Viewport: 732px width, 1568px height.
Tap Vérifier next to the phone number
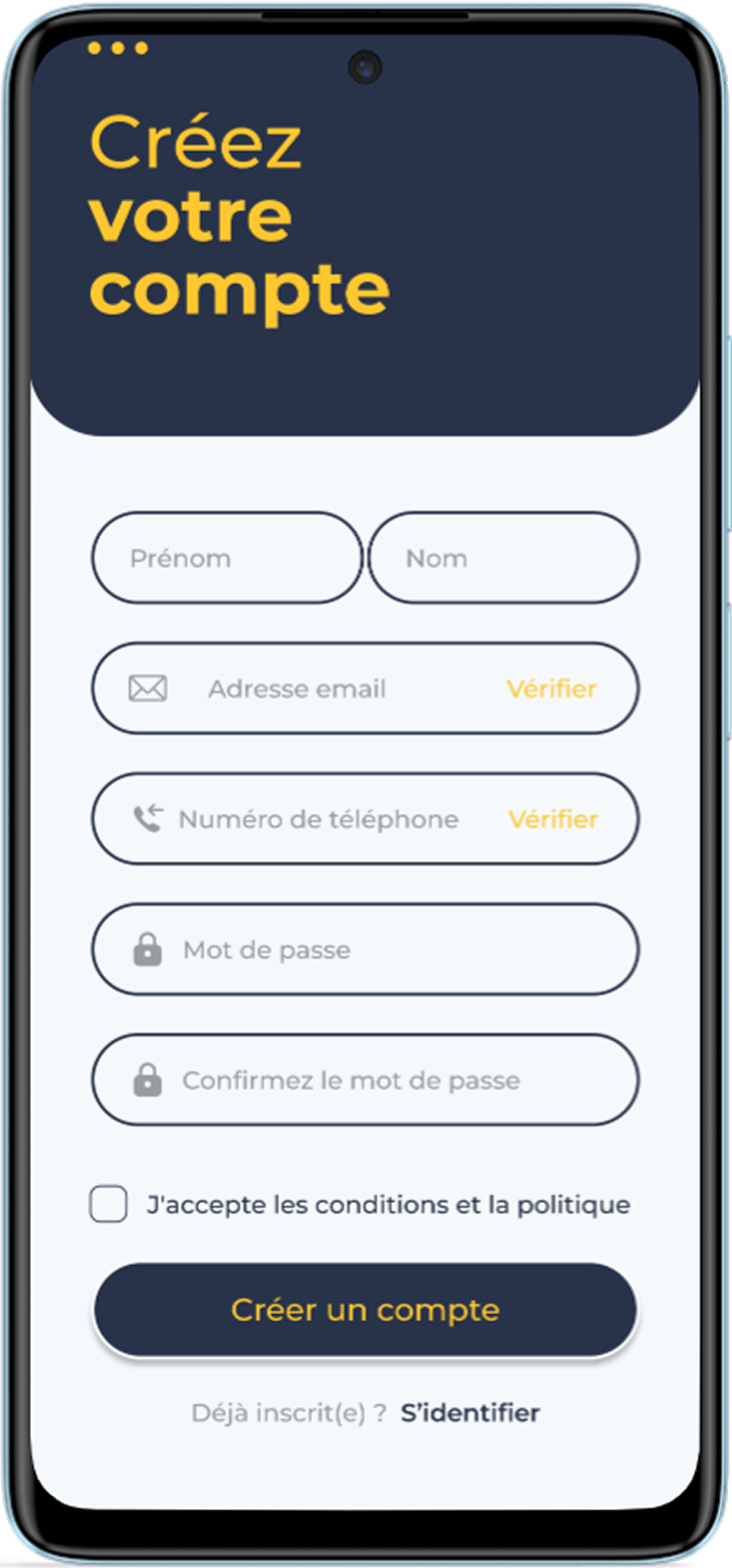point(553,819)
